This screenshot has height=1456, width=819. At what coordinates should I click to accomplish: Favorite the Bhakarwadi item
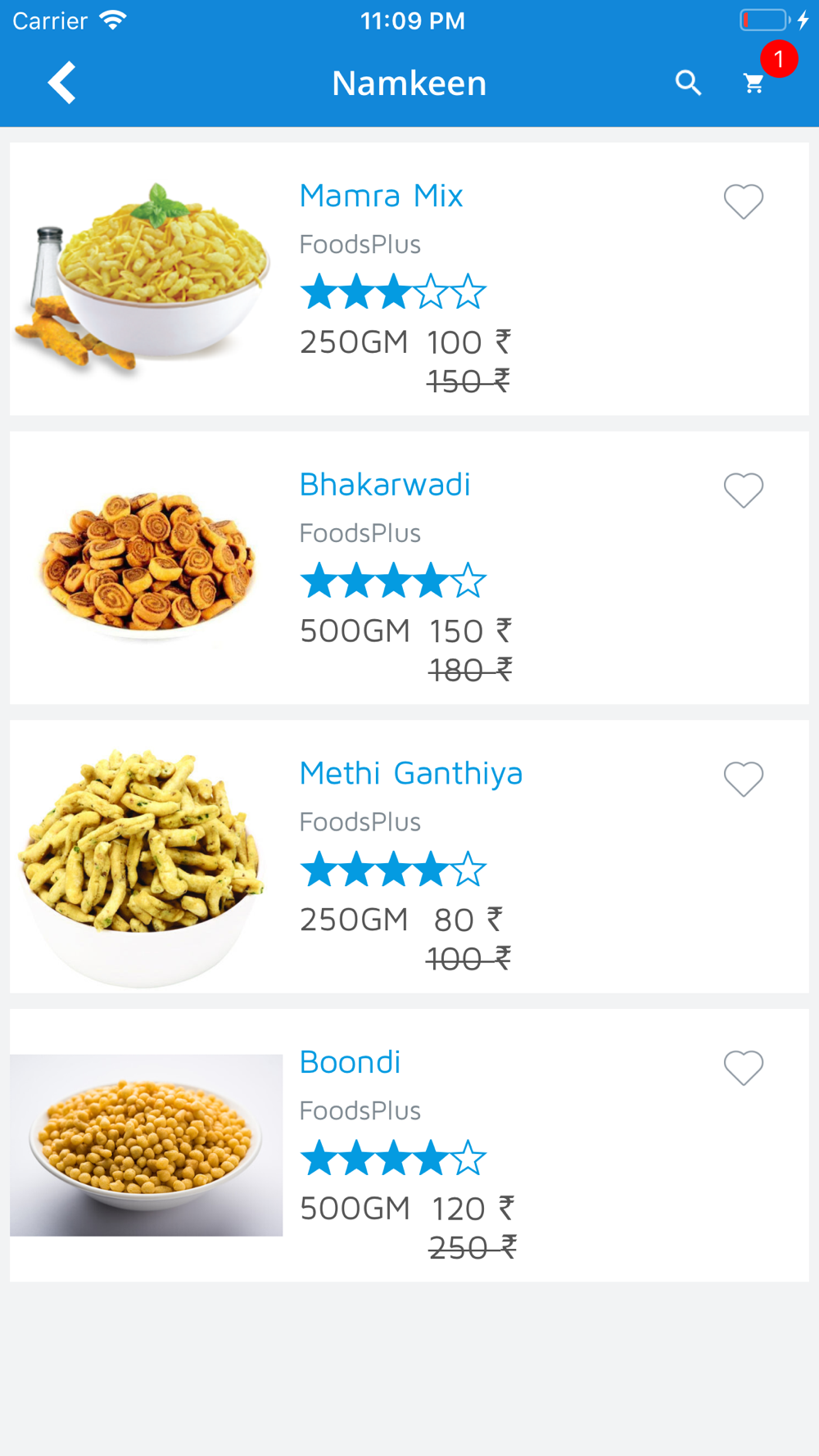(x=744, y=491)
